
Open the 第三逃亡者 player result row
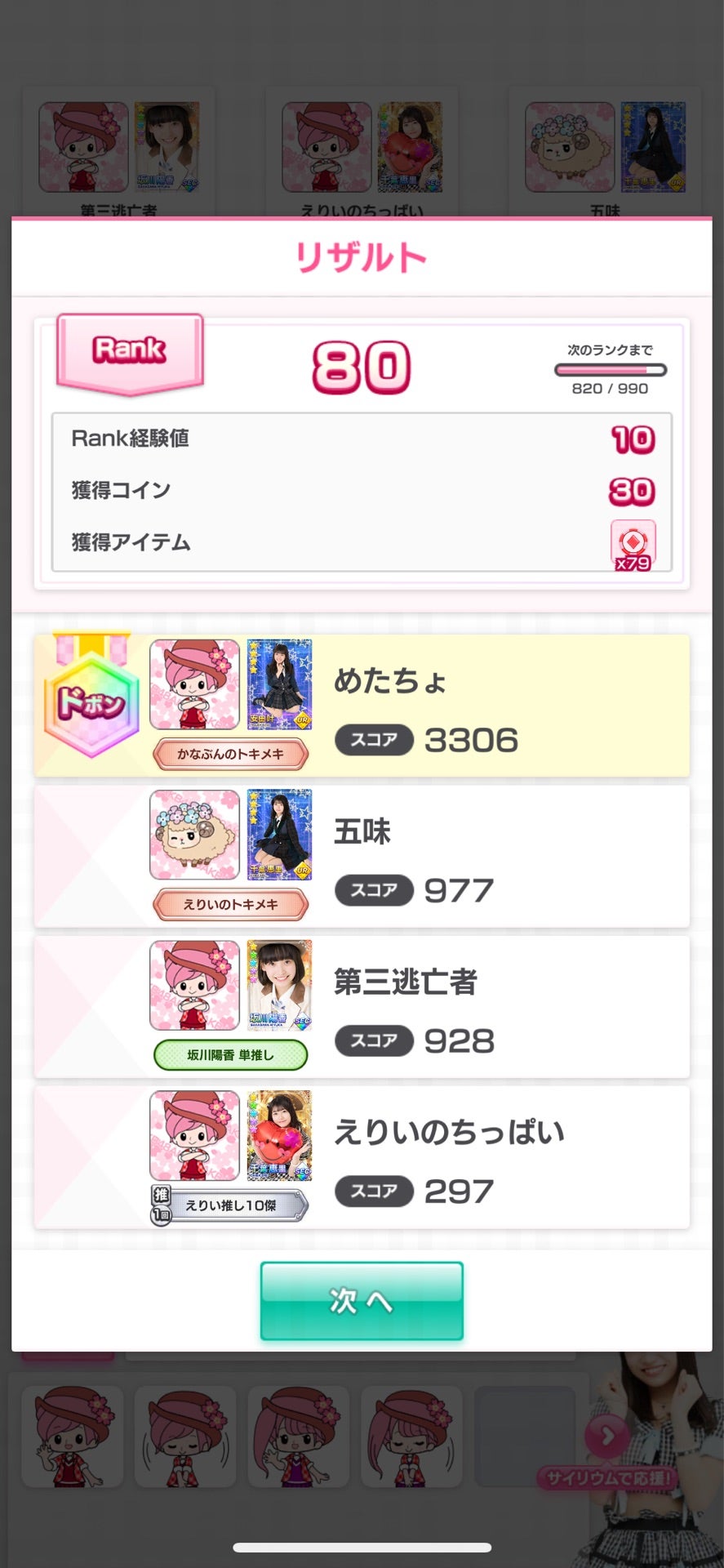(362, 1007)
